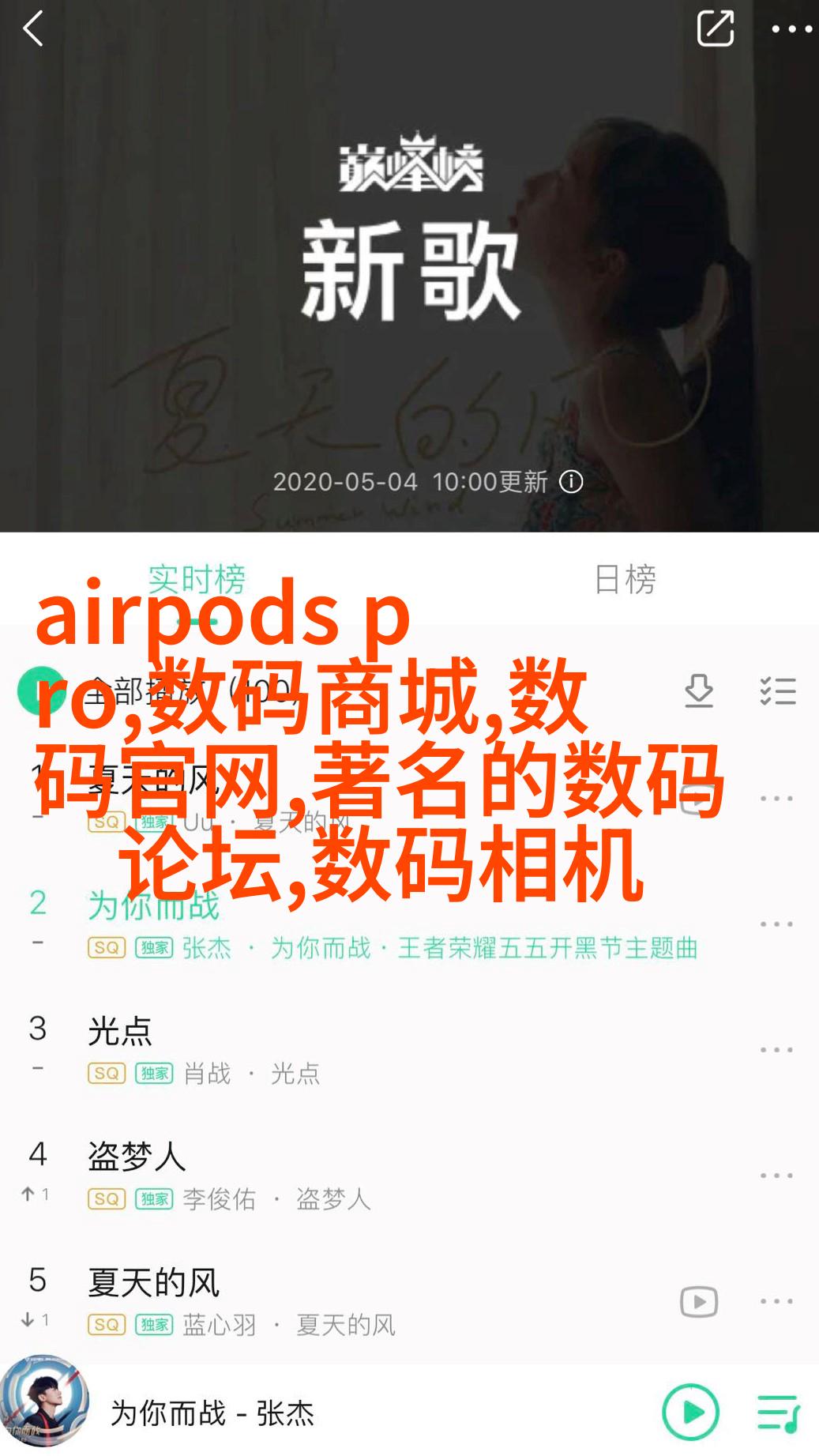Screen dimensions: 819x1456
Task: Select the 实时榜 tab
Action: (197, 579)
